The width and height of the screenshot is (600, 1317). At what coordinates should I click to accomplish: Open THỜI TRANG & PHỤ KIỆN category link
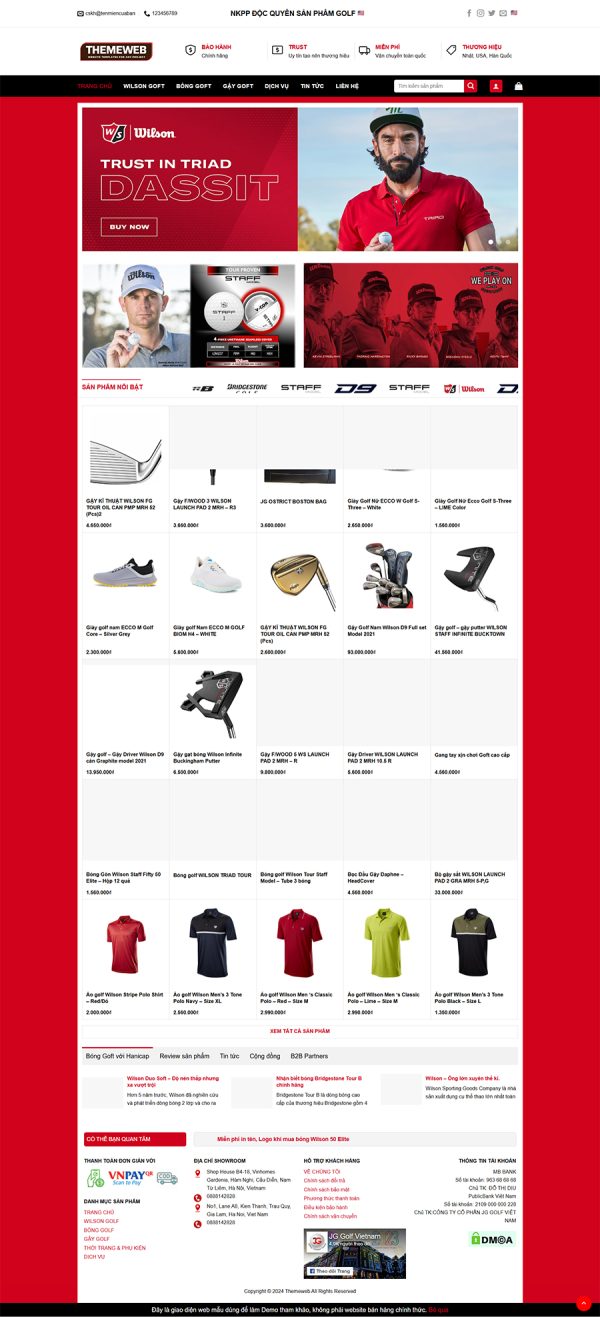(114, 1247)
